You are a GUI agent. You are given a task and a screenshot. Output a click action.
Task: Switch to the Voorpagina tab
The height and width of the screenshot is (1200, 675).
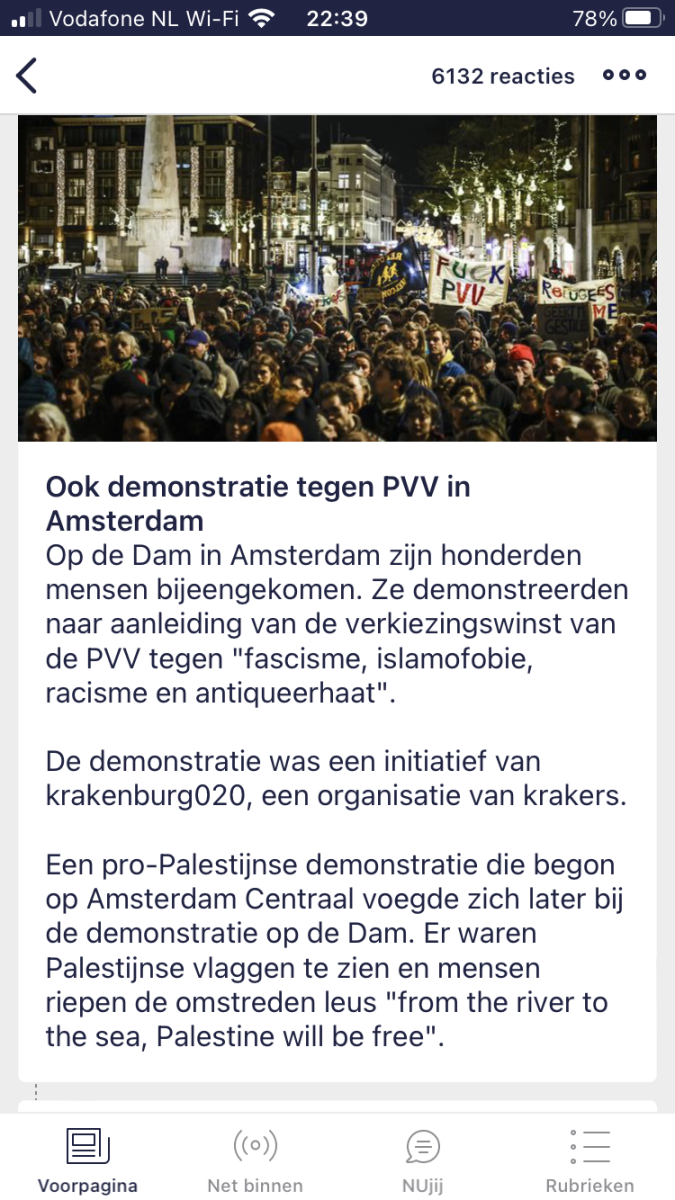88,1160
